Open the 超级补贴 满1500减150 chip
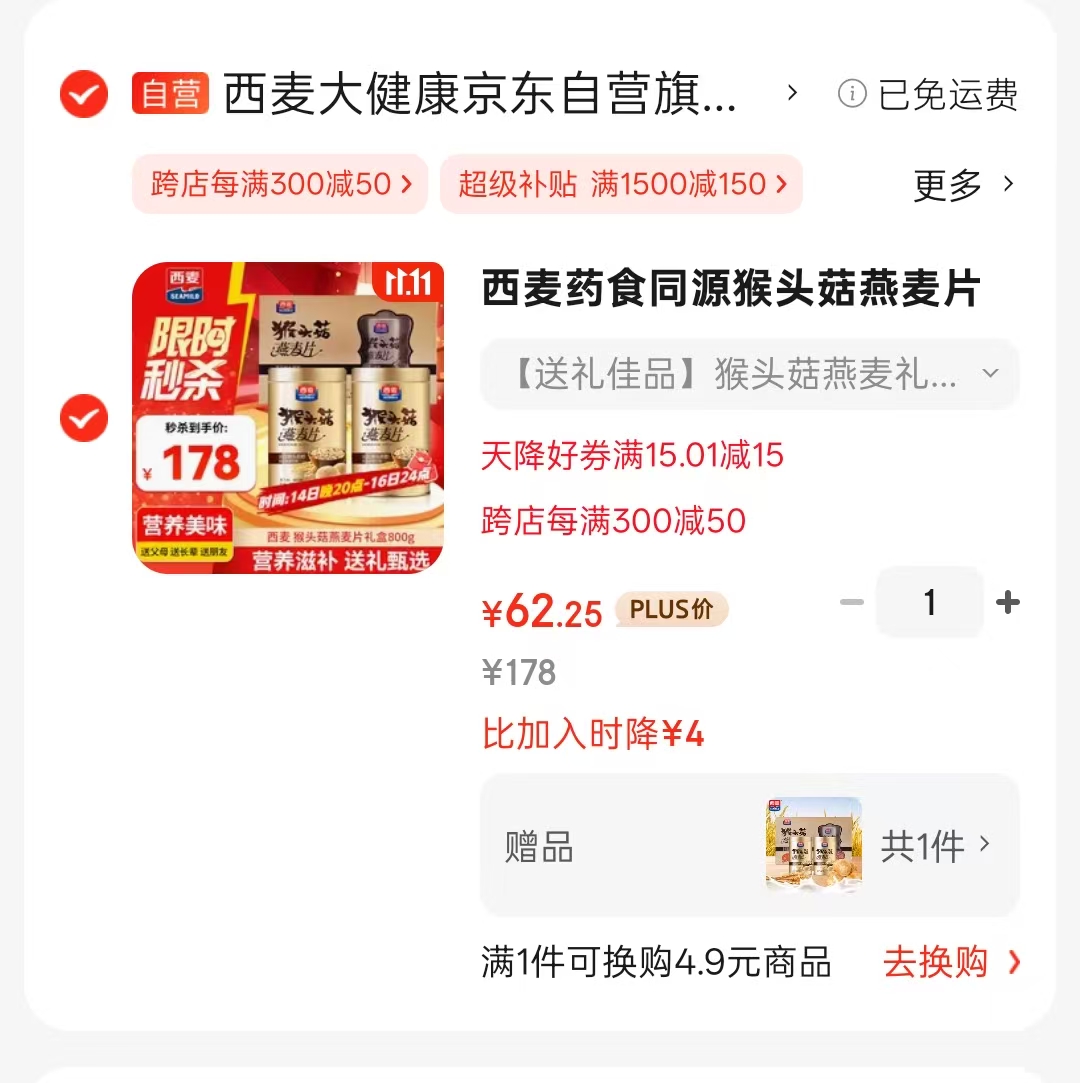This screenshot has height=1083, width=1080. tap(621, 184)
